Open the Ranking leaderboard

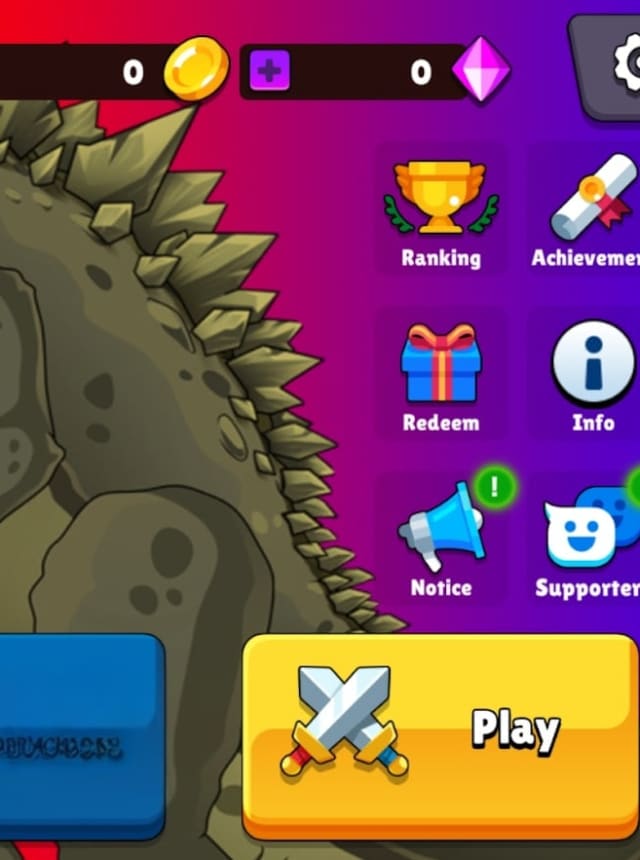coord(441,211)
